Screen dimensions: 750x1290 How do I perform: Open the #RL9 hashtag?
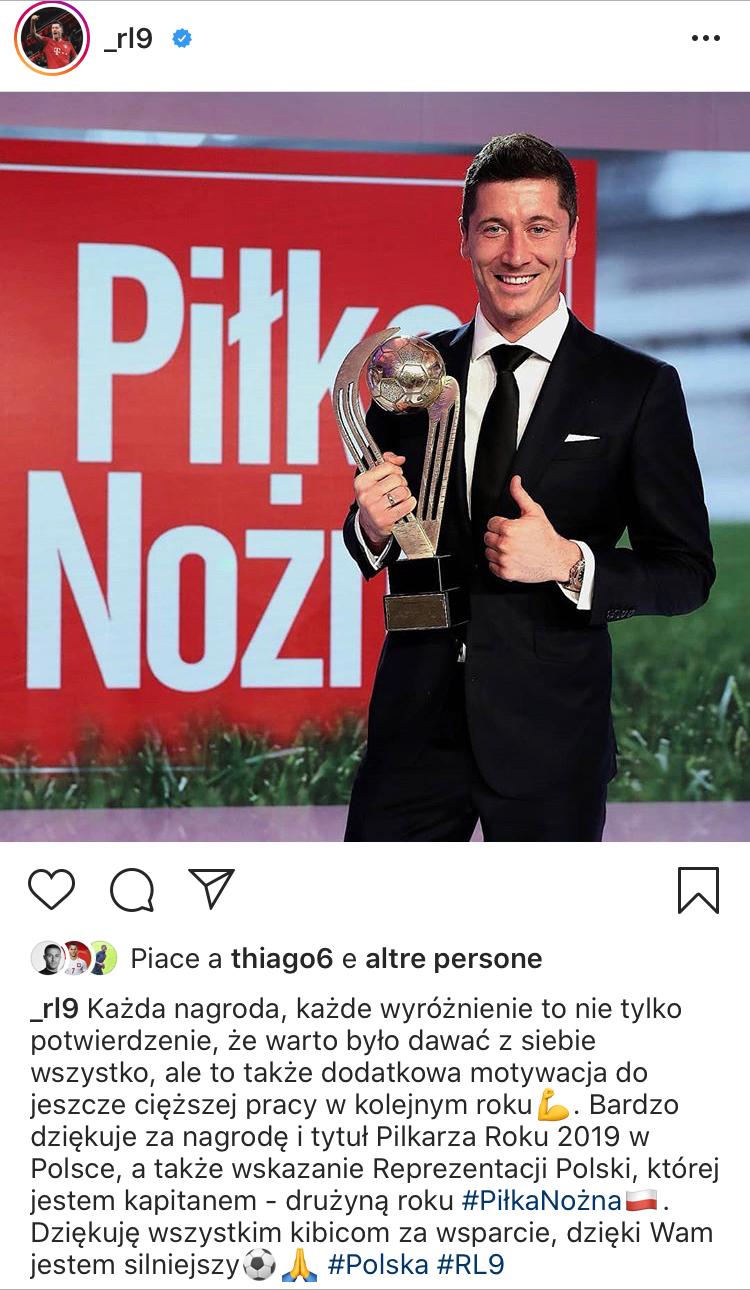471,1265
